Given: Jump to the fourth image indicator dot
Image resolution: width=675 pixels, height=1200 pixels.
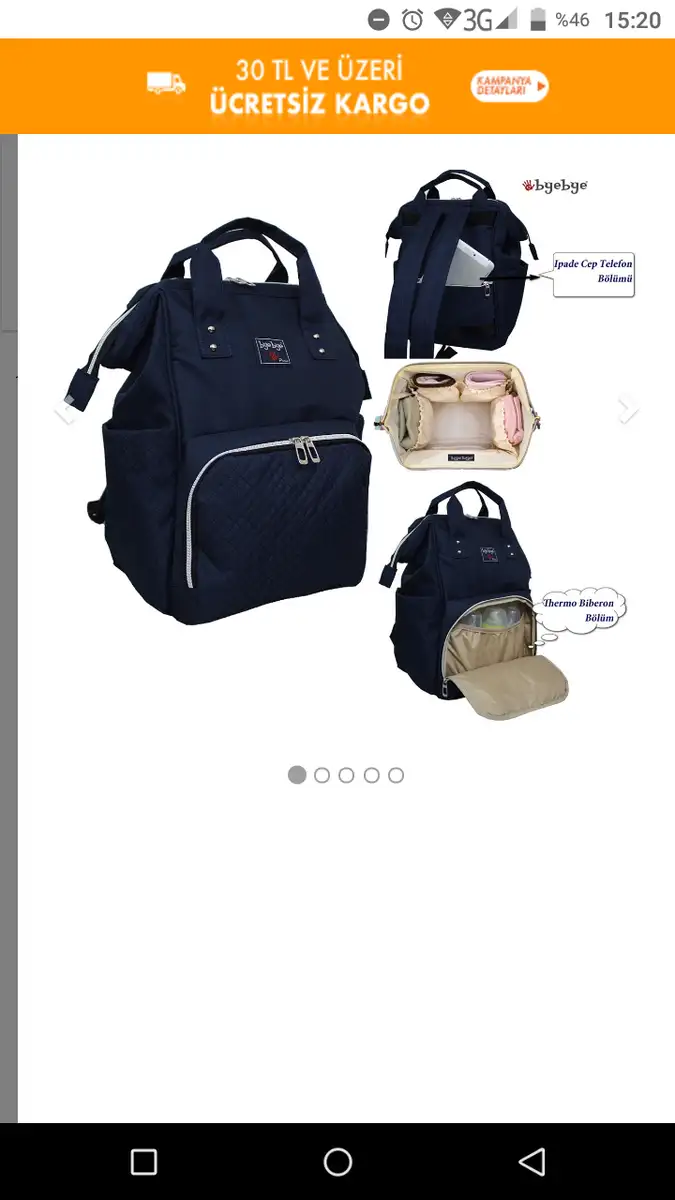Looking at the screenshot, I should click(372, 775).
